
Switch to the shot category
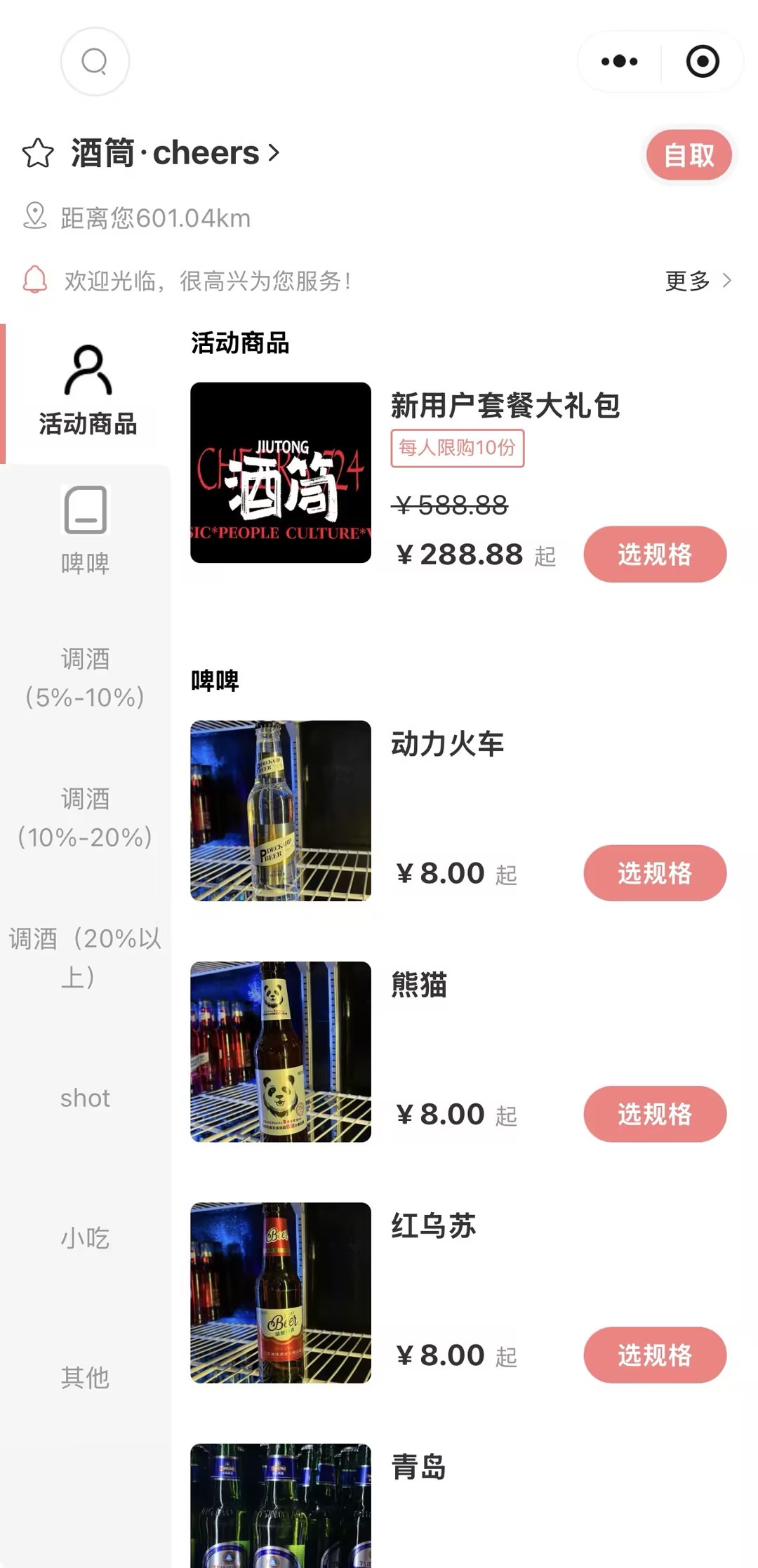[x=86, y=1098]
